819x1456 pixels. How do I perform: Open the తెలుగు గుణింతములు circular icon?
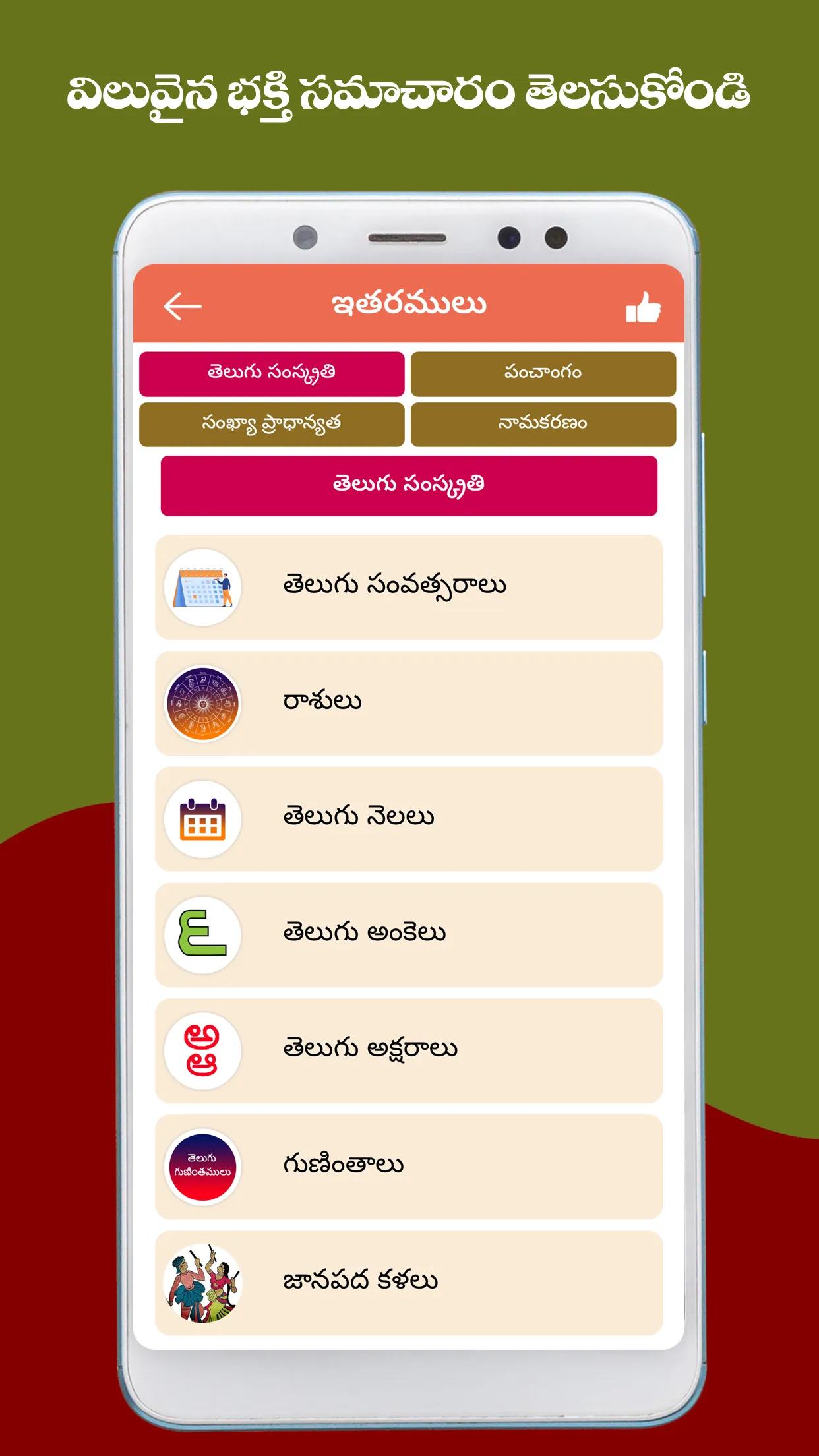coord(202,1167)
